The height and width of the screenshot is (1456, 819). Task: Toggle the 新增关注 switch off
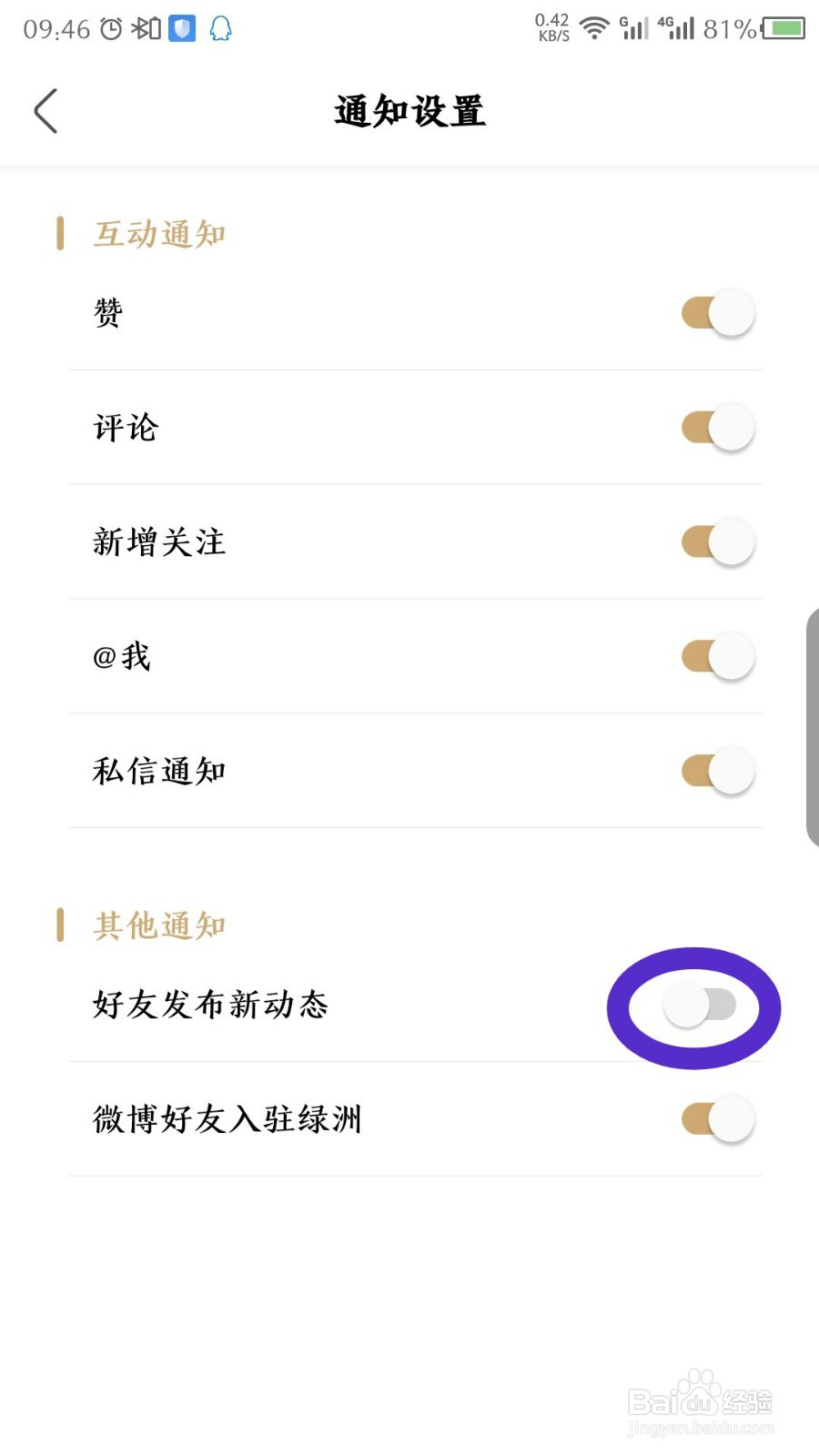coord(718,542)
